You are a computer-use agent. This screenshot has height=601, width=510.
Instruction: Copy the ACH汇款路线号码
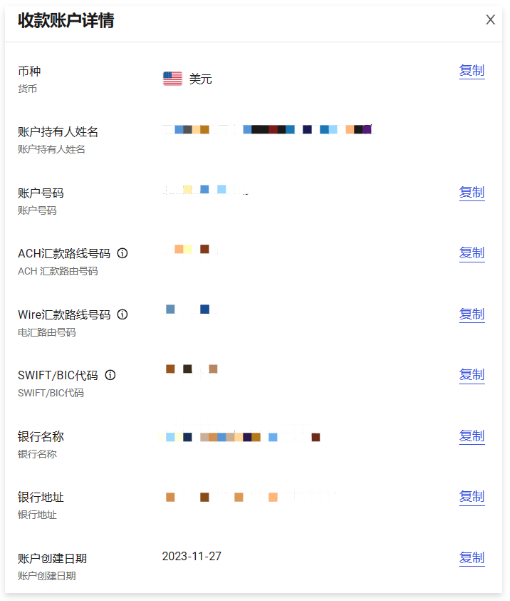click(x=472, y=253)
